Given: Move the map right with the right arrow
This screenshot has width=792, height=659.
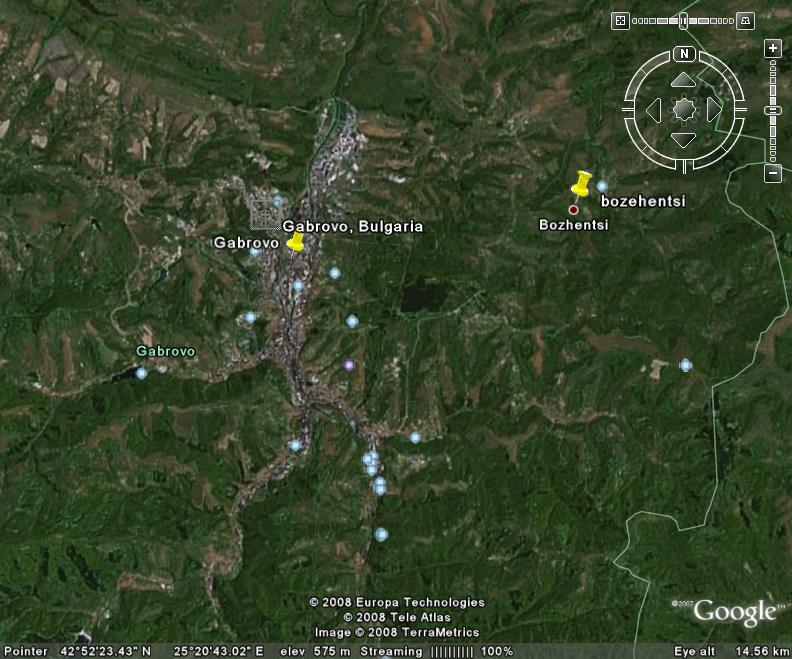Looking at the screenshot, I should (714, 109).
